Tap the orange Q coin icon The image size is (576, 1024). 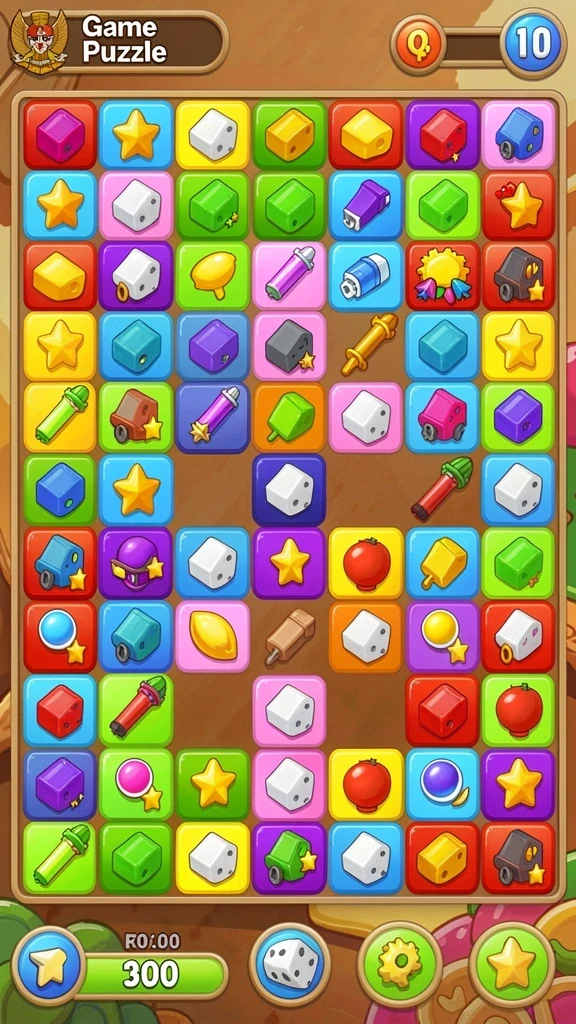tap(417, 44)
